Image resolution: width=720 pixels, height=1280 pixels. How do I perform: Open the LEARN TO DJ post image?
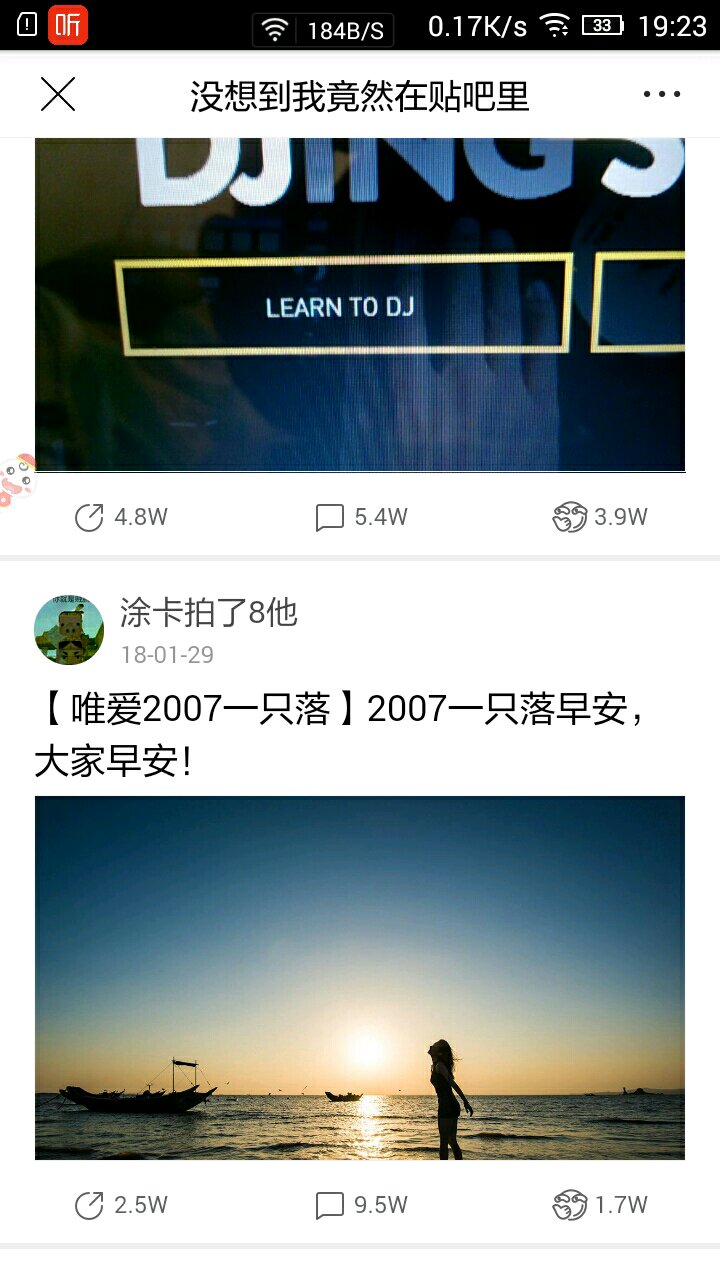(x=360, y=304)
